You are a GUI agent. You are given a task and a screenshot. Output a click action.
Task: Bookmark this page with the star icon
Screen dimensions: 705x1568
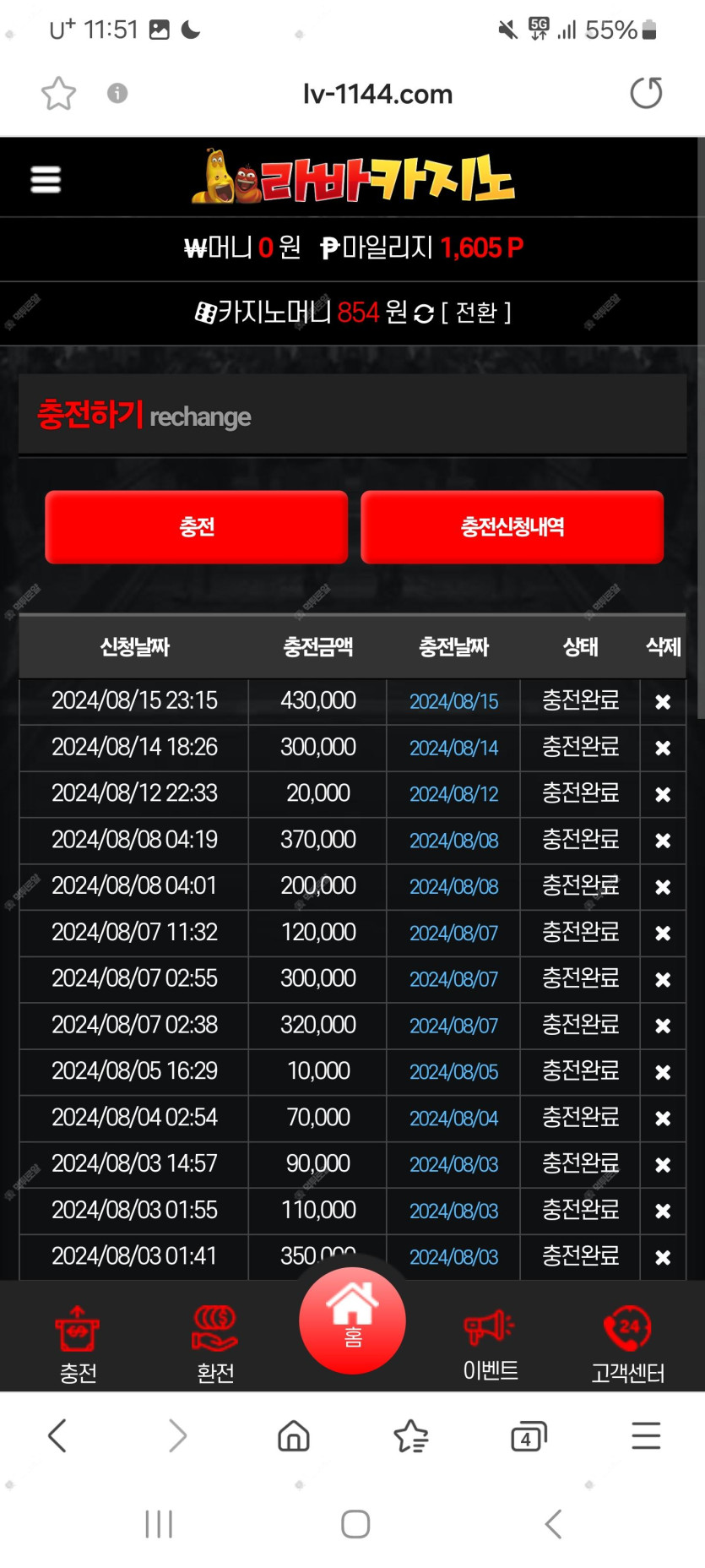[x=58, y=93]
